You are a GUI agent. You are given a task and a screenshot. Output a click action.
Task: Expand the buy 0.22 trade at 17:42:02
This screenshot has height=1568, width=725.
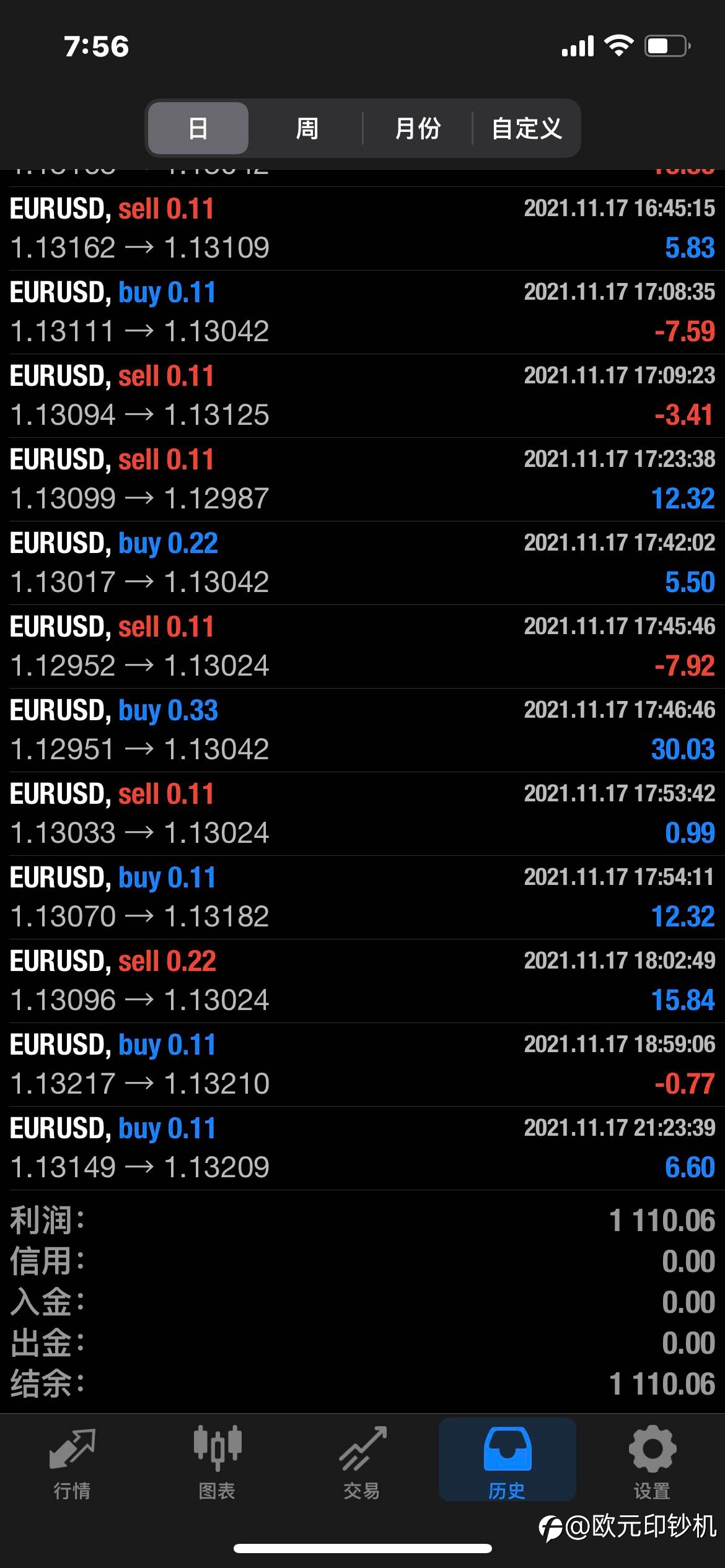362,563
